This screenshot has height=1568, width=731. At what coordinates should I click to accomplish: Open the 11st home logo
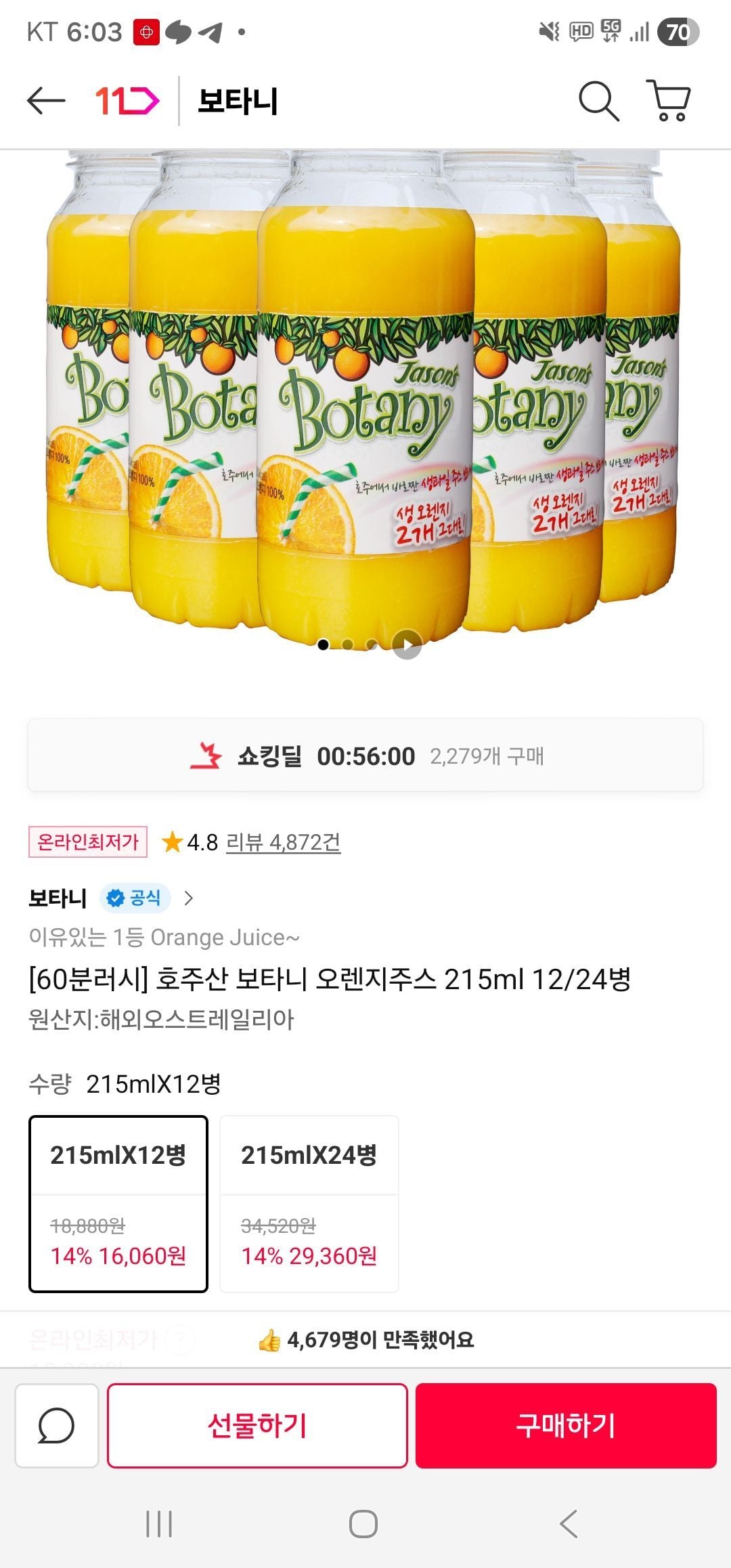coord(127,102)
